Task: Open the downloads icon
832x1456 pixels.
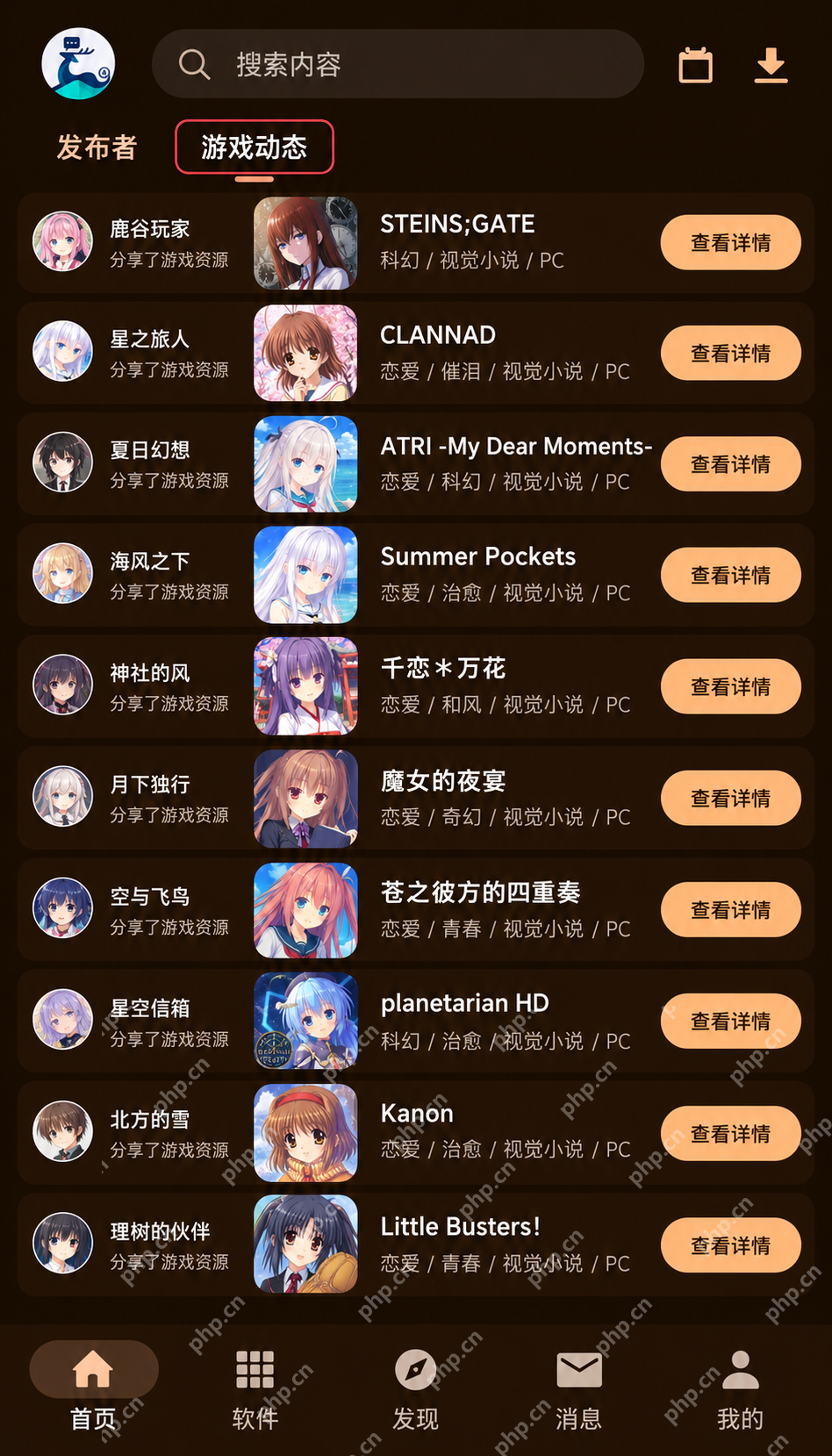Action: (x=771, y=65)
